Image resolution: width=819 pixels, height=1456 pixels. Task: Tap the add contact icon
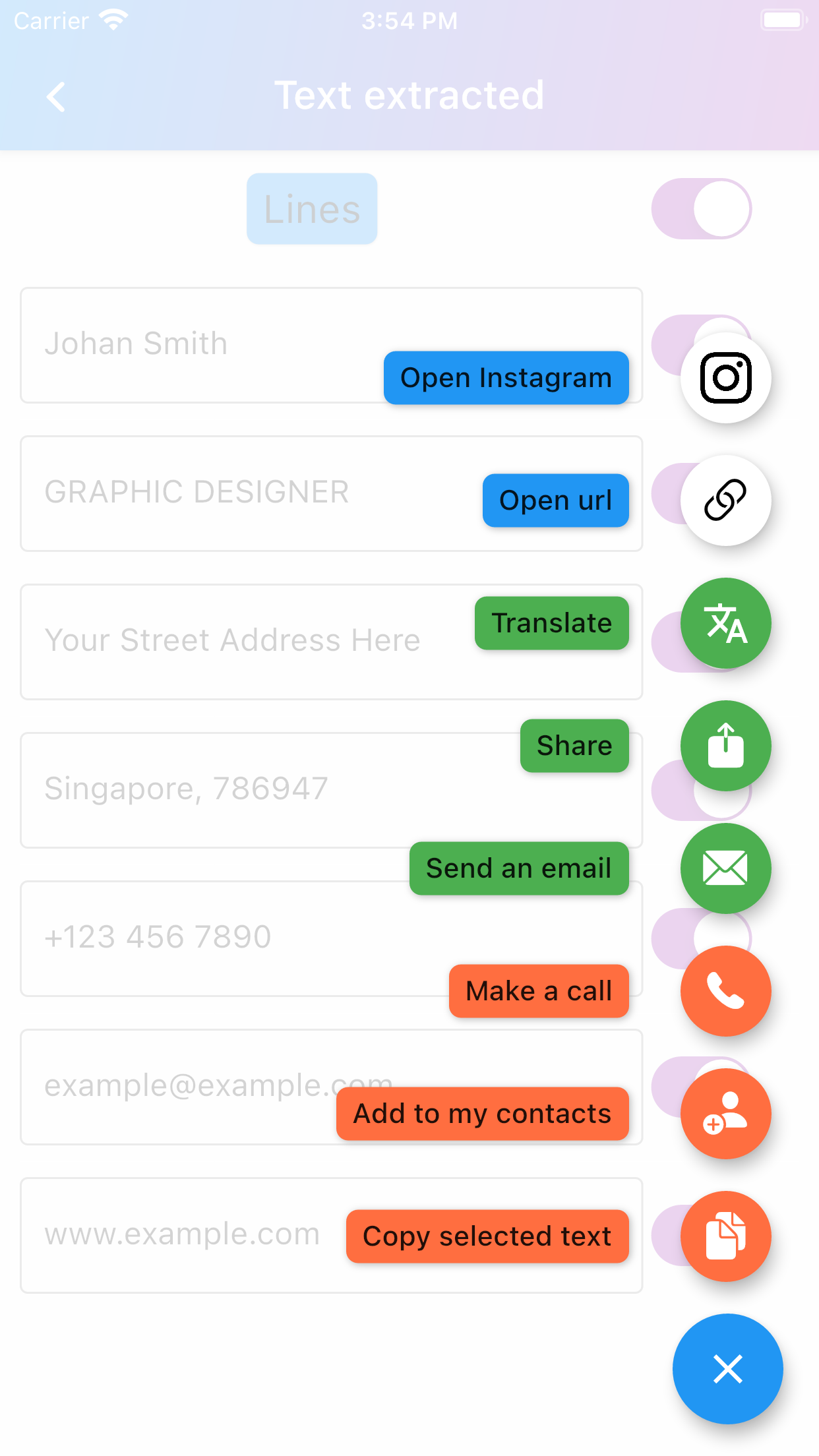tap(725, 1114)
